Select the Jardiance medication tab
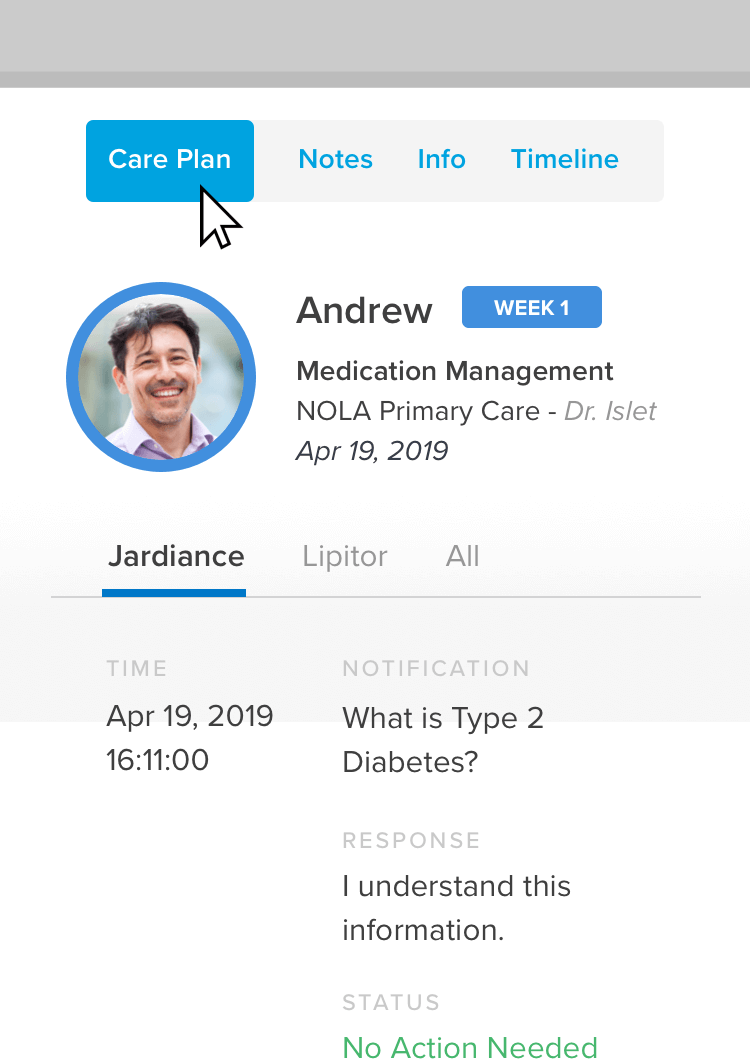The image size is (750, 1060). [175, 556]
